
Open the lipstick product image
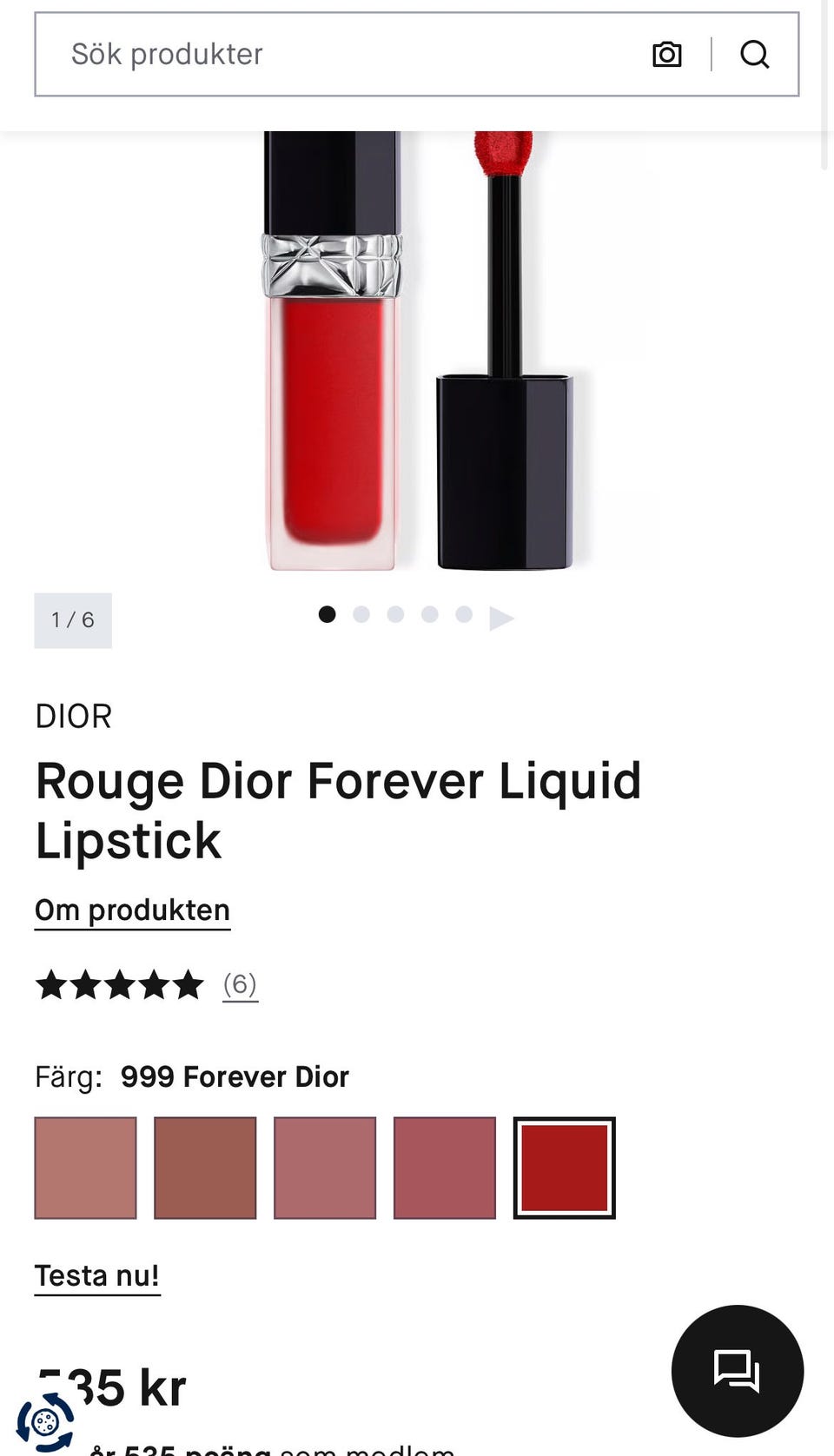417,347
